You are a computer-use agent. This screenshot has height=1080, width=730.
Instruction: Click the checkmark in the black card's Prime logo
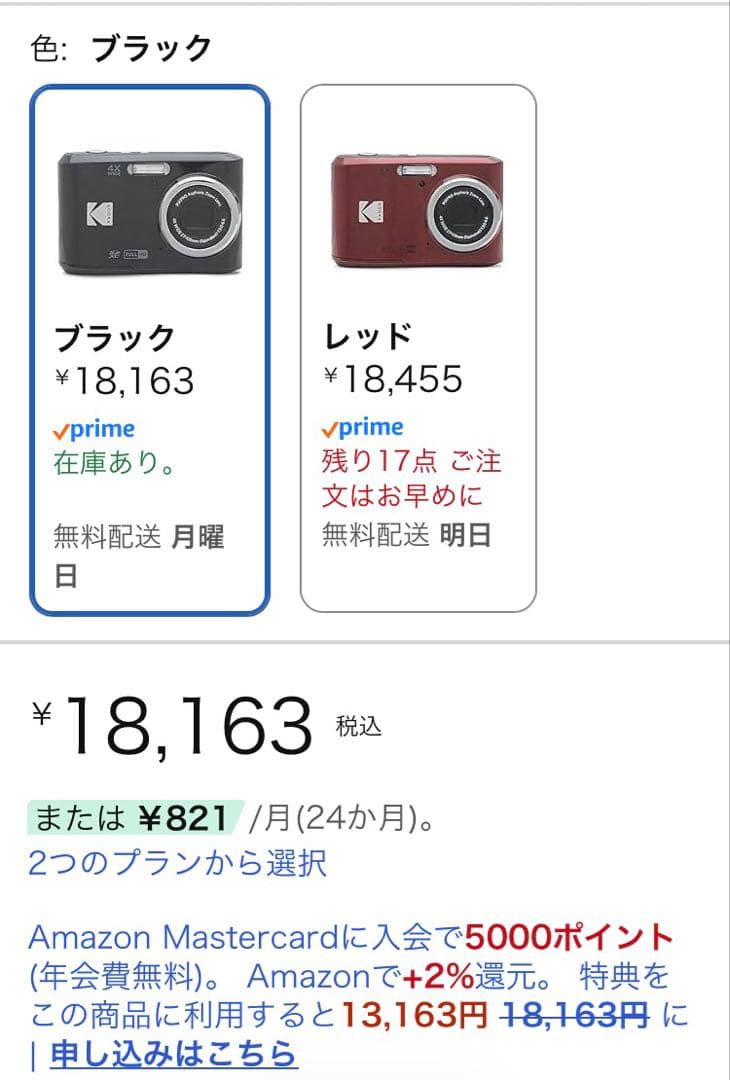click(x=64, y=430)
